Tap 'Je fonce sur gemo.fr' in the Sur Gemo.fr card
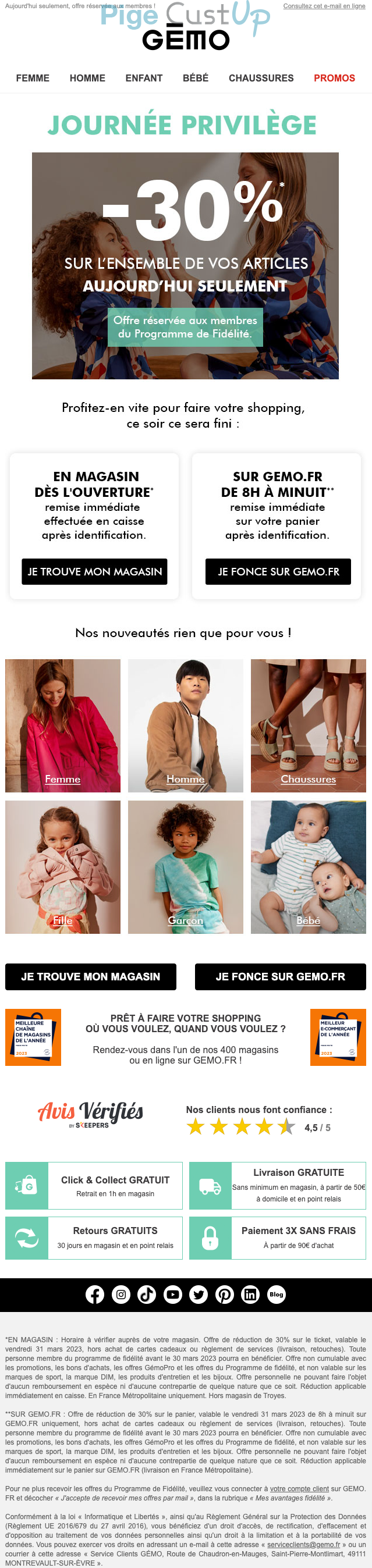The height and width of the screenshot is (1568, 372). pos(278,571)
